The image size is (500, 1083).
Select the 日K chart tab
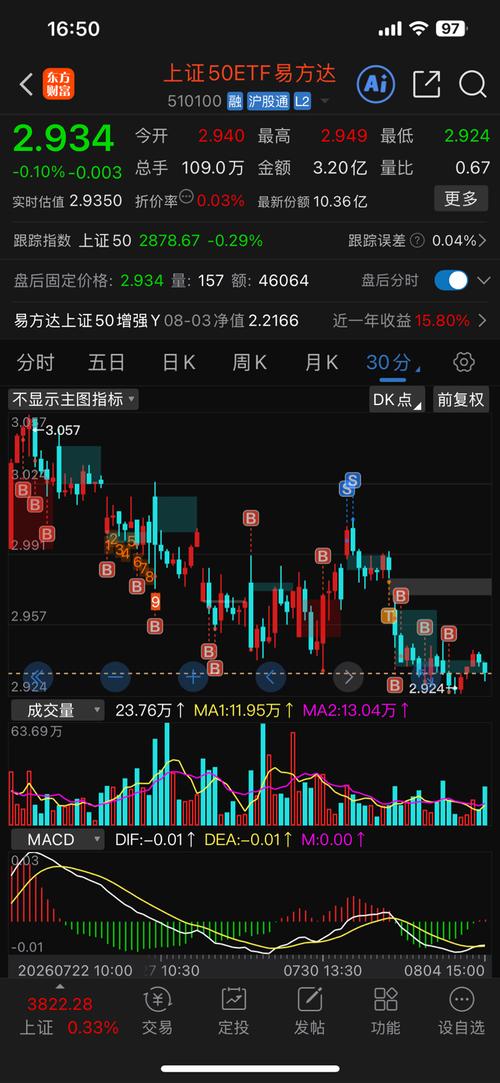[179, 362]
